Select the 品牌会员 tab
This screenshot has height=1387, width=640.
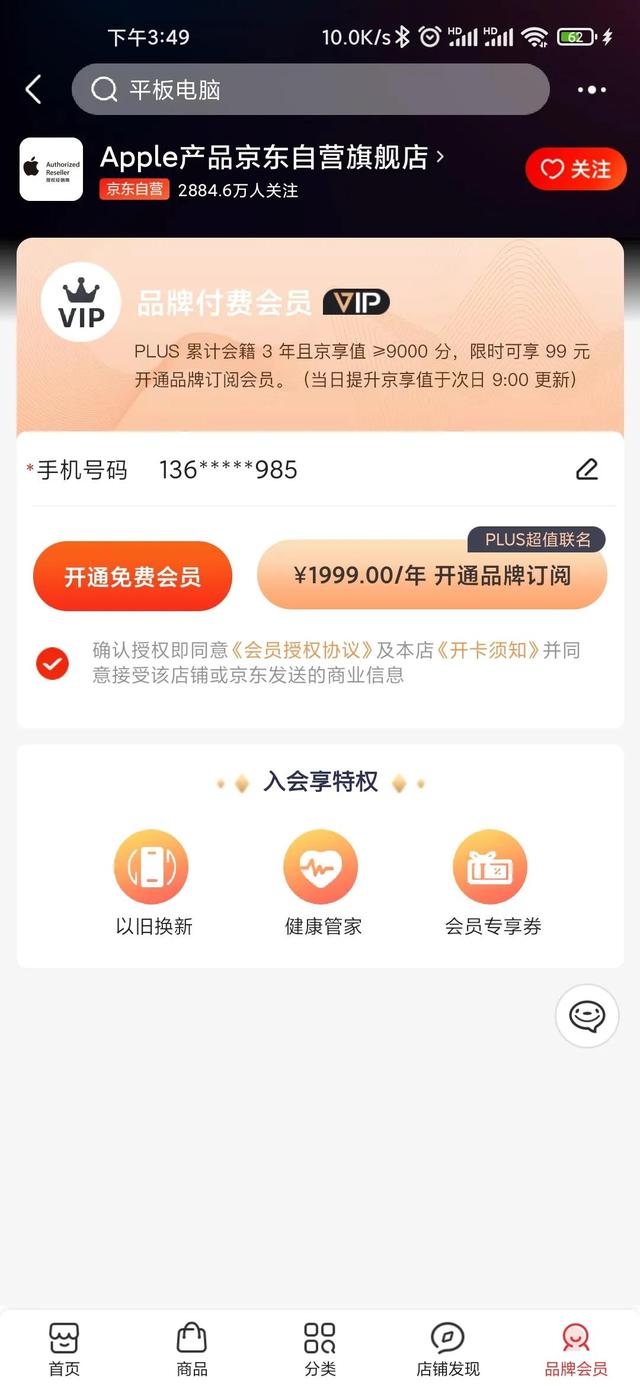point(576,1348)
